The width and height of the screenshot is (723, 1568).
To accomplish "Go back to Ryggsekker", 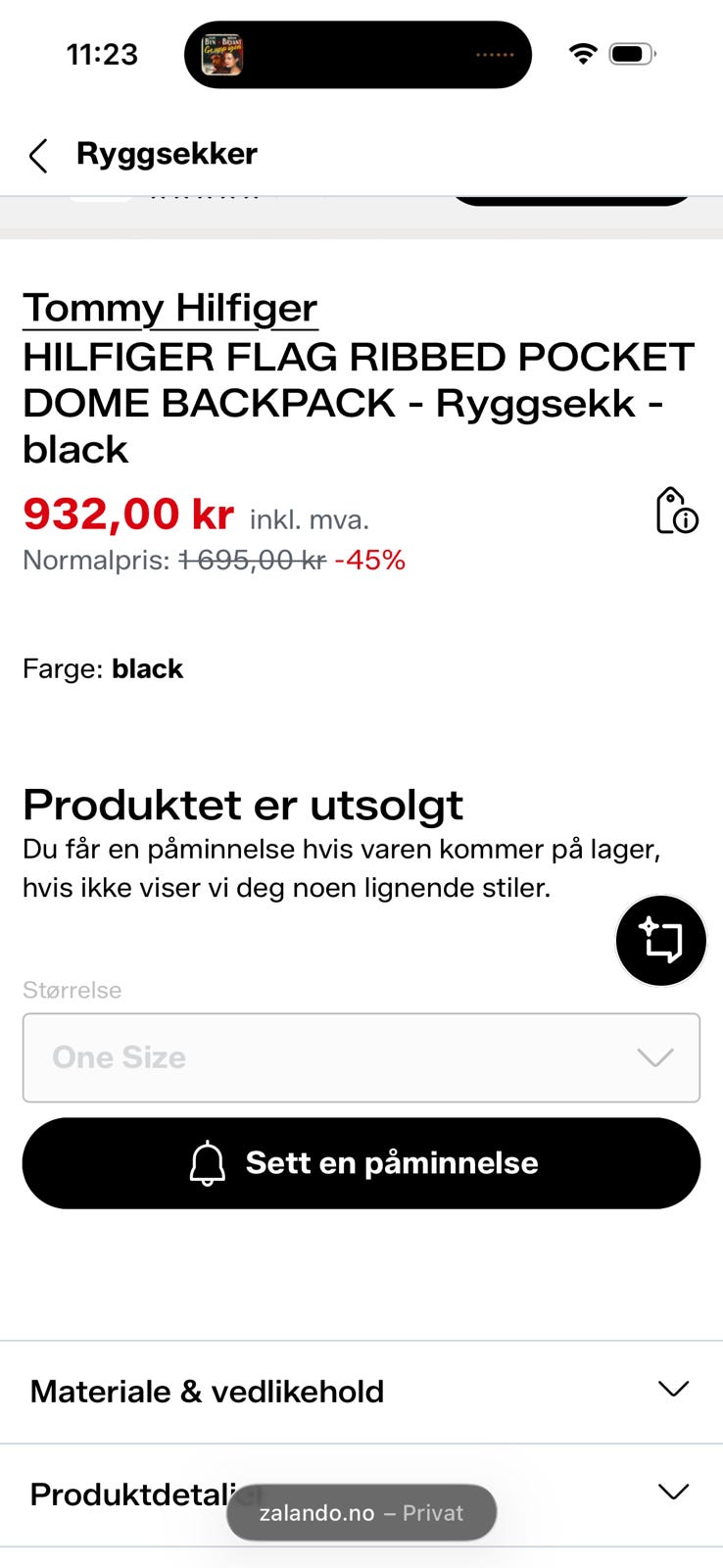I will (39, 155).
